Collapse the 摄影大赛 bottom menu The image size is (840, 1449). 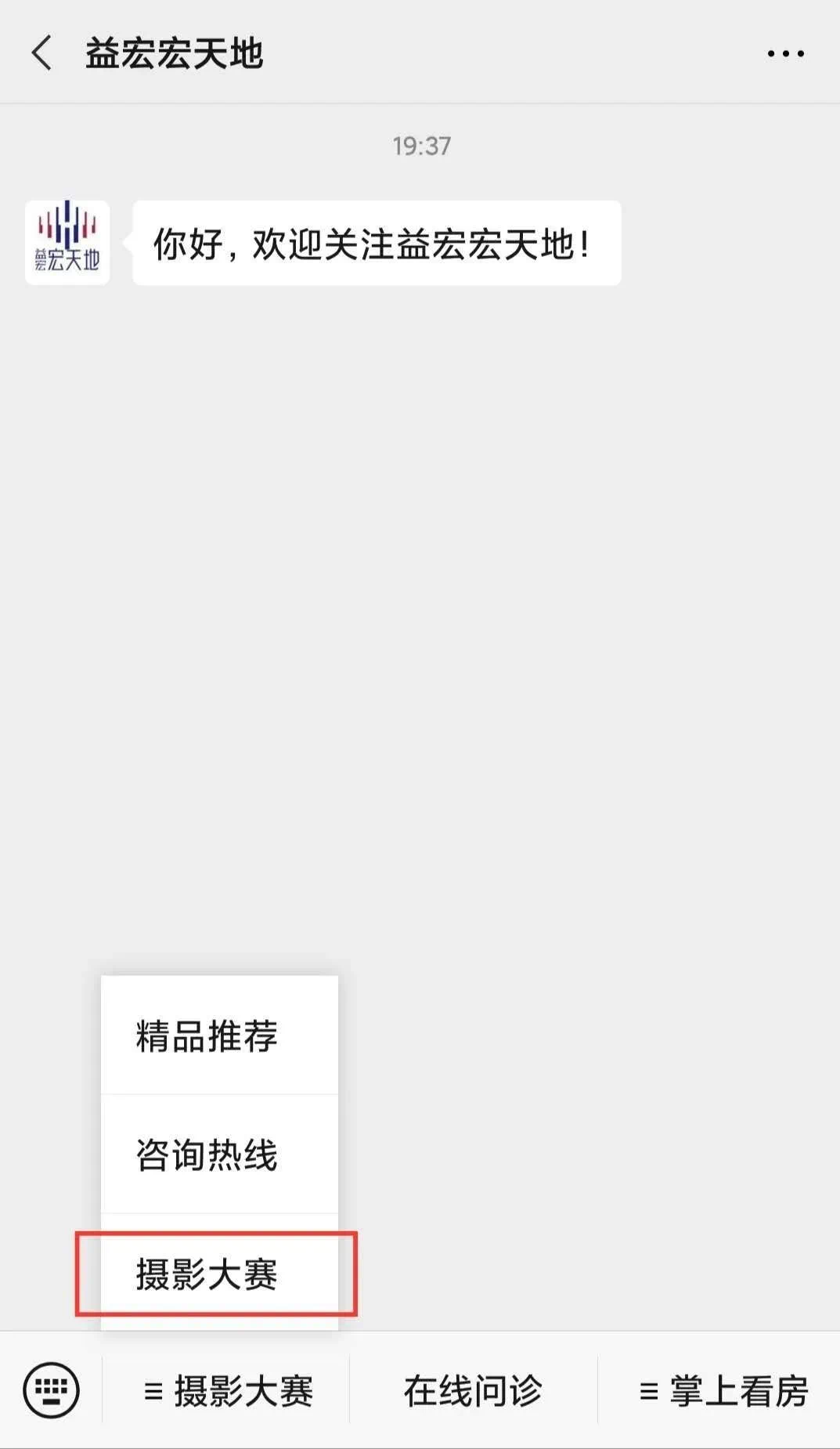[x=227, y=1391]
